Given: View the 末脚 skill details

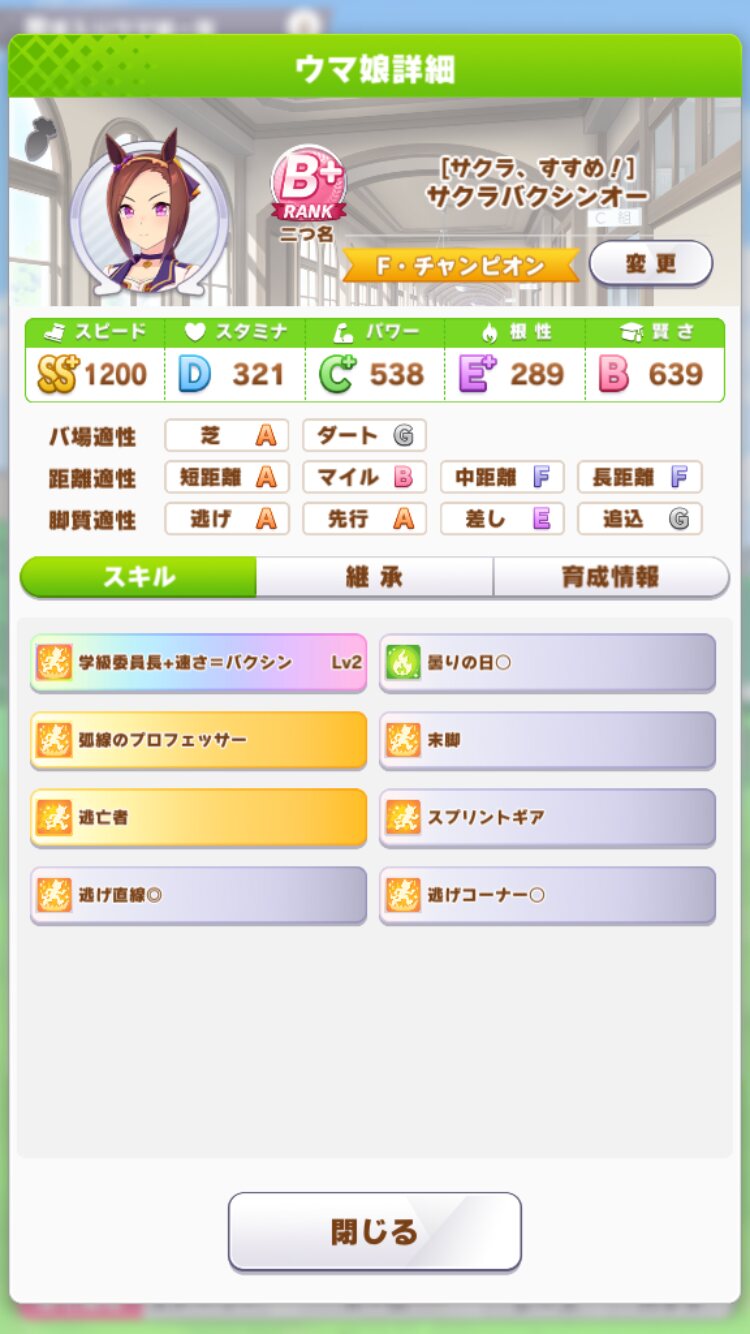Looking at the screenshot, I should pyautogui.click(x=547, y=740).
